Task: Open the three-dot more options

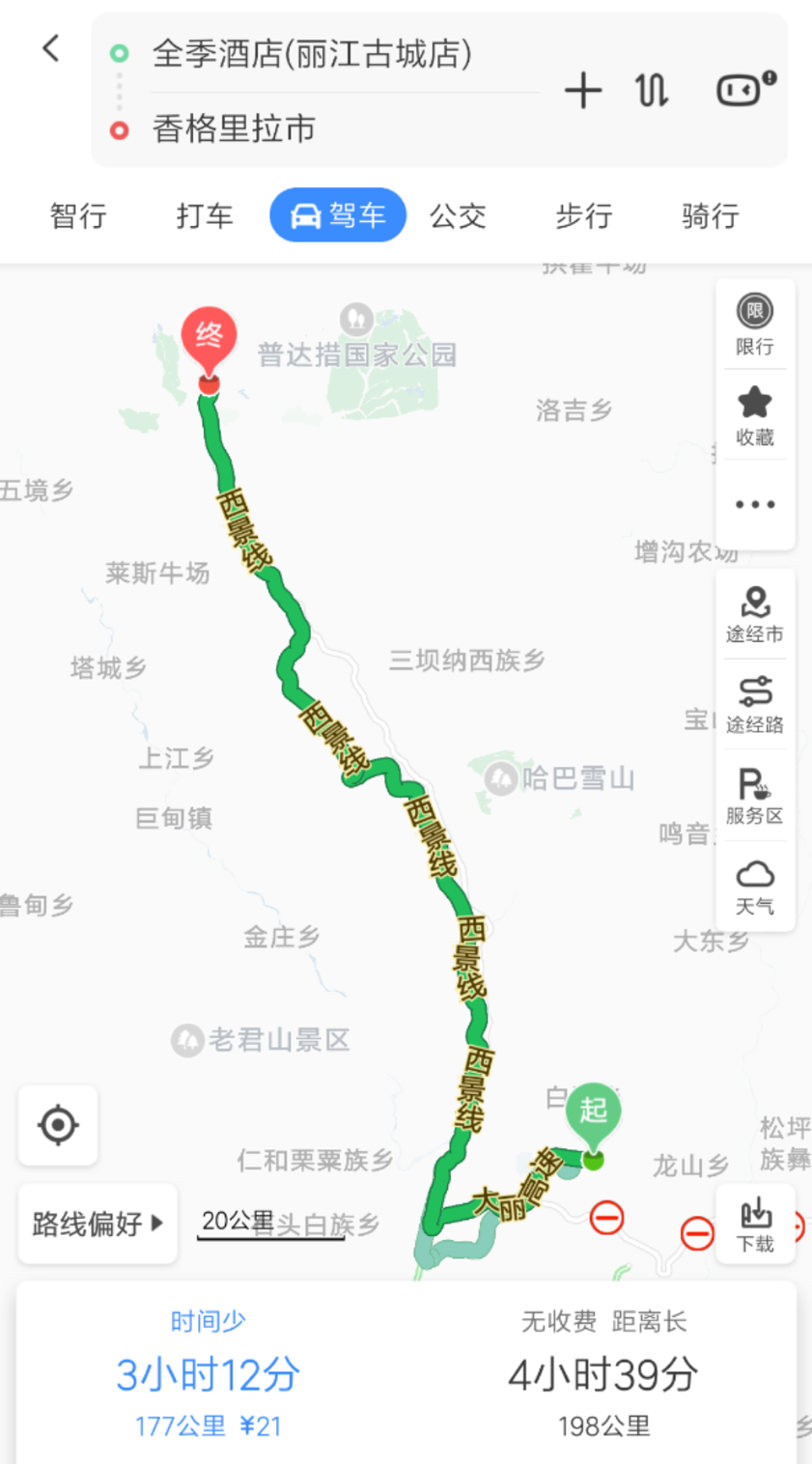Action: point(755,504)
